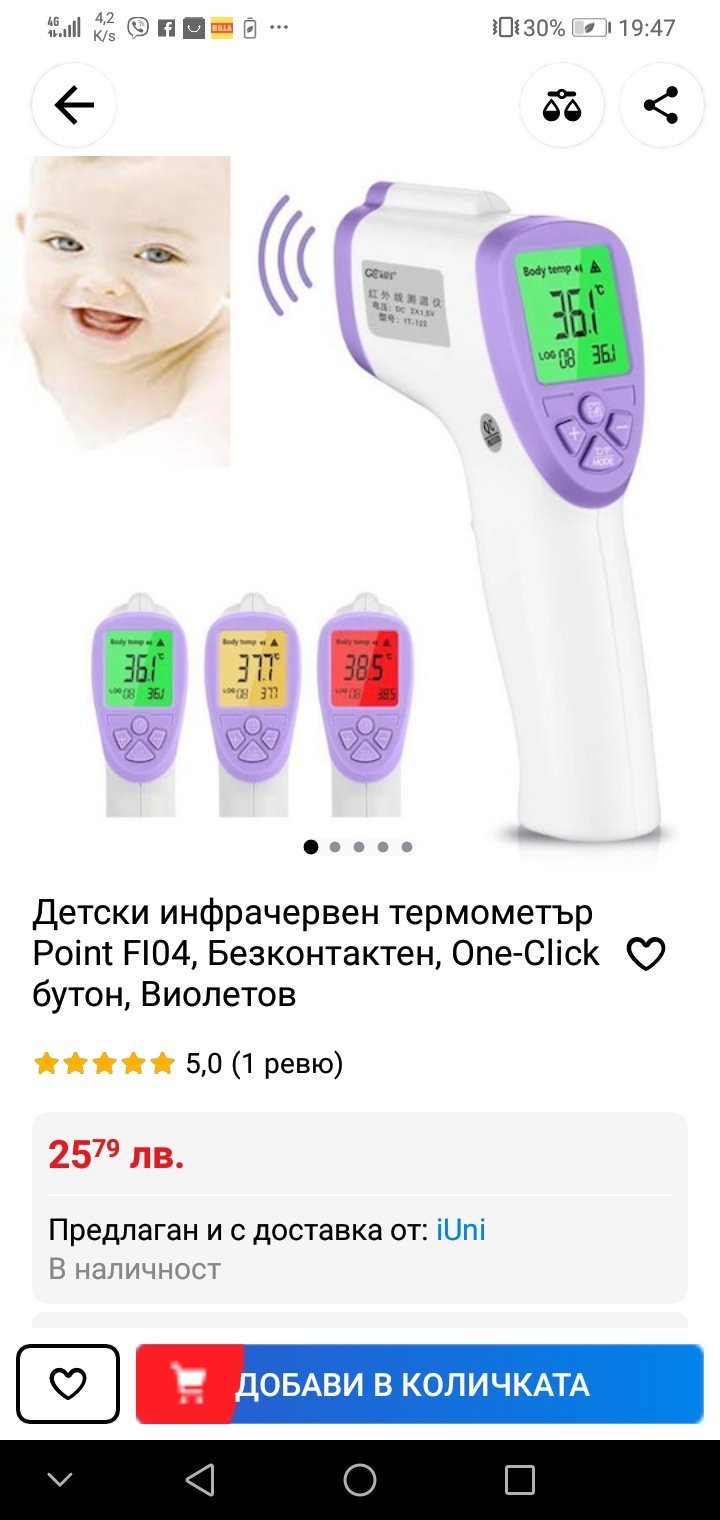The height and width of the screenshot is (1520, 720).
Task: Open the compare products scales icon
Action: tap(562, 105)
